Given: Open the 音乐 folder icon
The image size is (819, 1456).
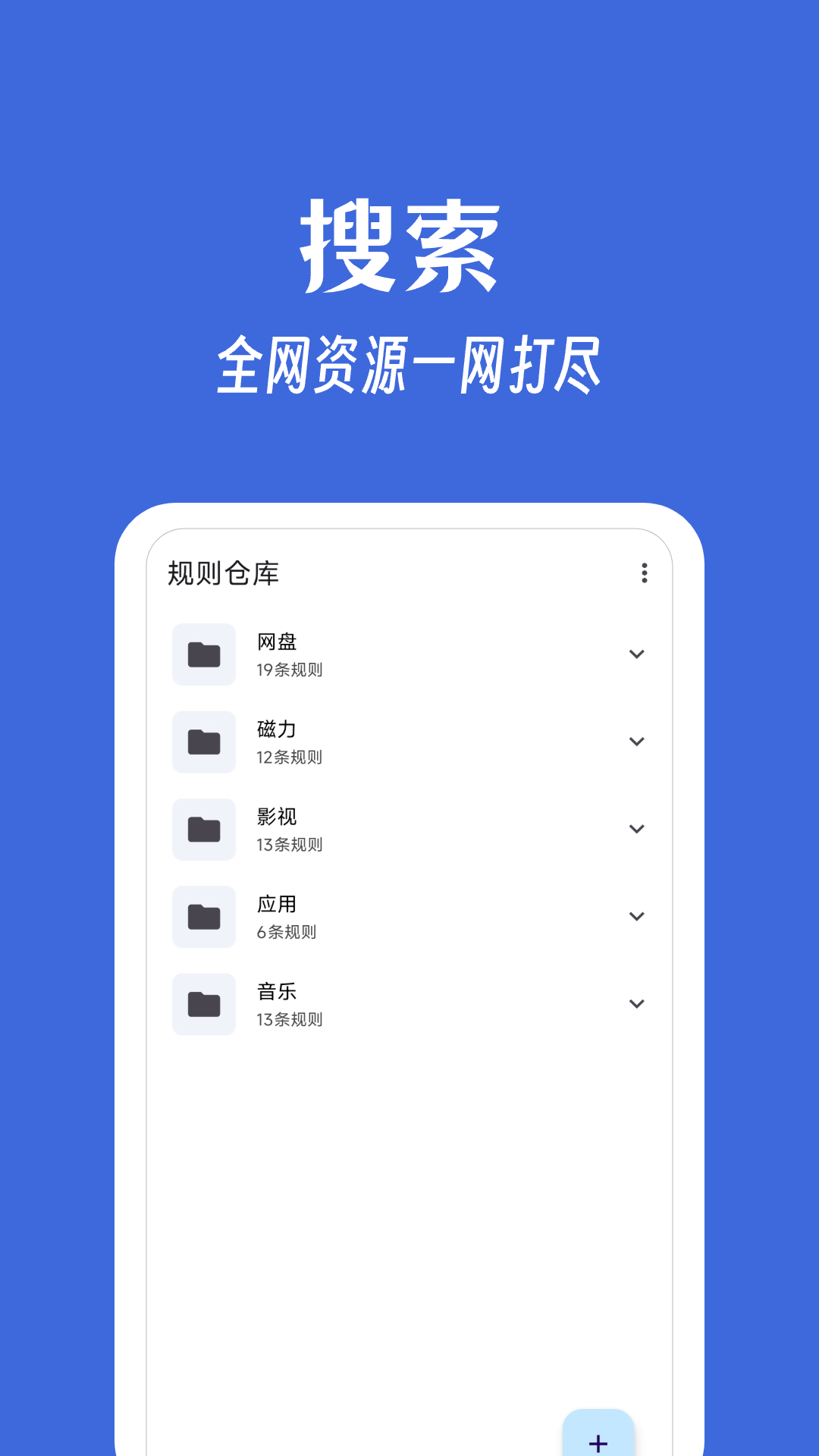Looking at the screenshot, I should [203, 1004].
